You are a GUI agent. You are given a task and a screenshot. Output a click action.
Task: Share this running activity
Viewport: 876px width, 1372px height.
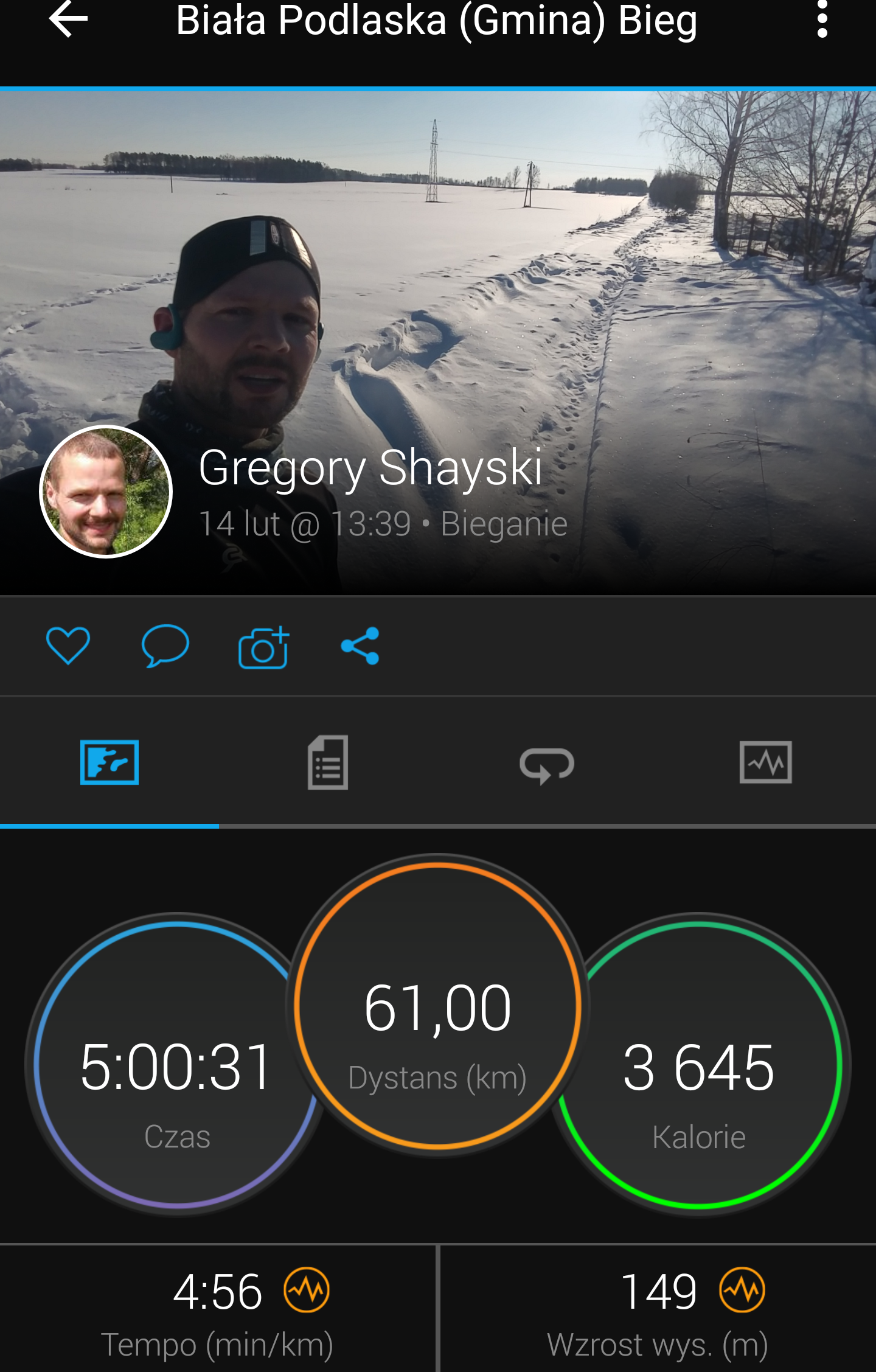(x=360, y=646)
